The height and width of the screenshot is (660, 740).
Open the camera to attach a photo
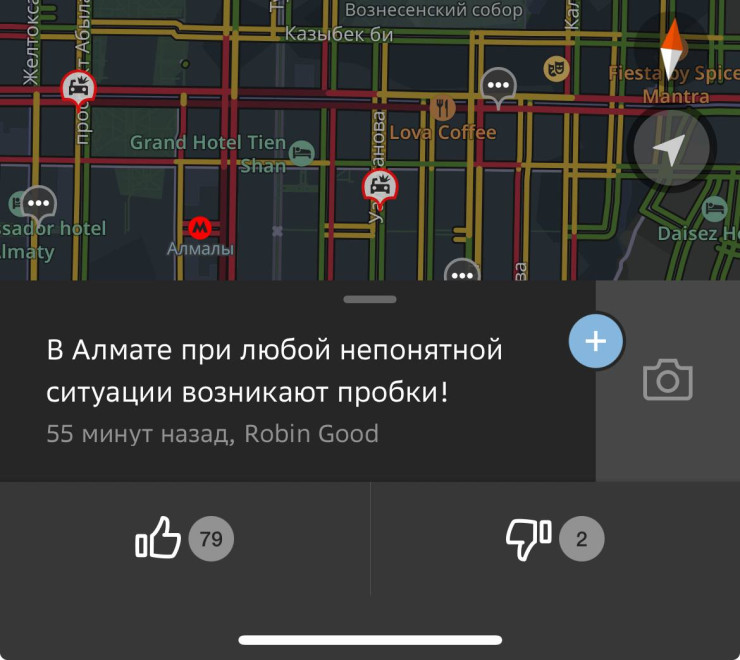pyautogui.click(x=667, y=380)
